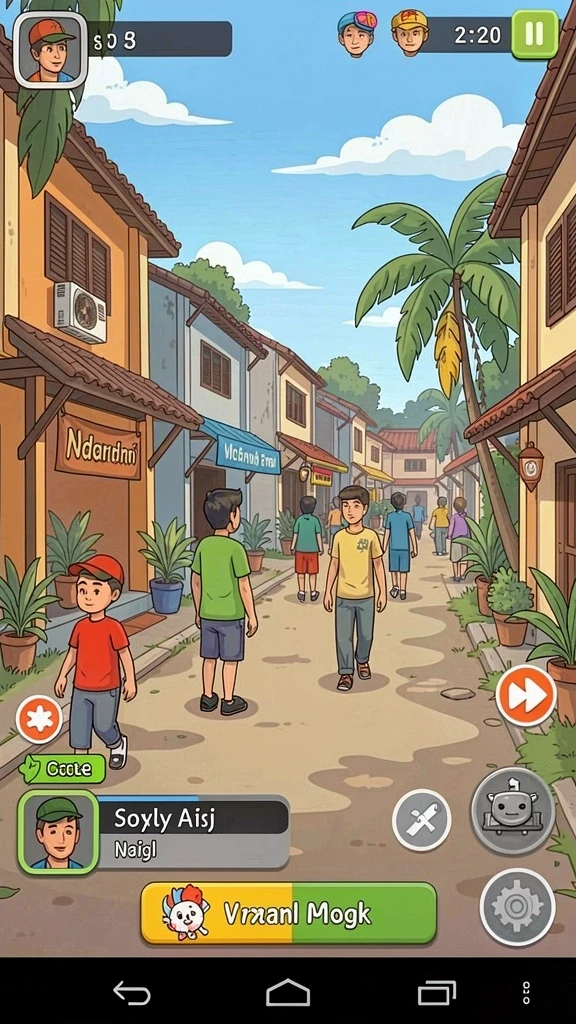Viewport: 576px width, 1024px height.
Task: Open the robot icon button
Action: (x=513, y=810)
